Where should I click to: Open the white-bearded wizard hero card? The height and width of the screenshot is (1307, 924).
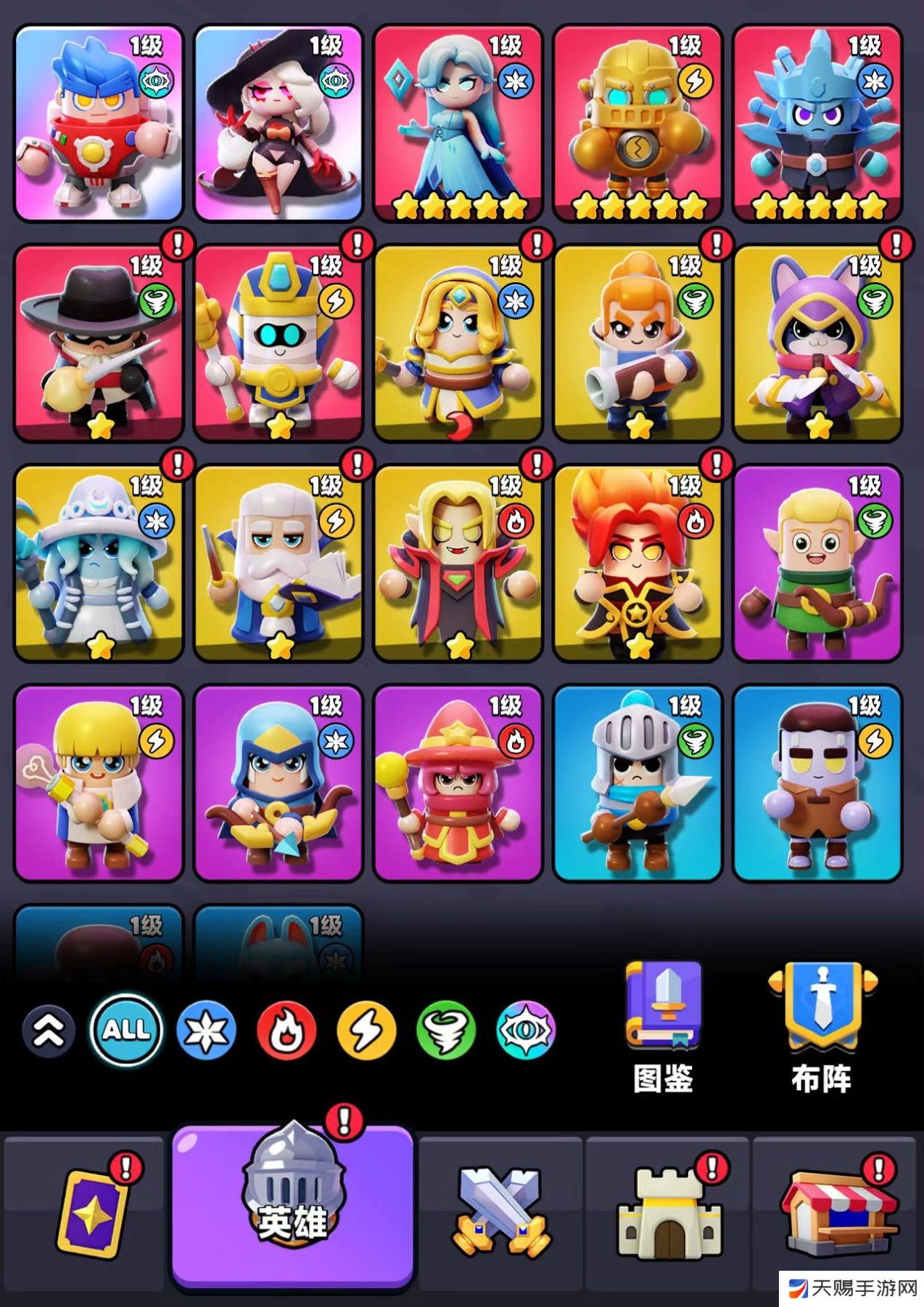[279, 564]
